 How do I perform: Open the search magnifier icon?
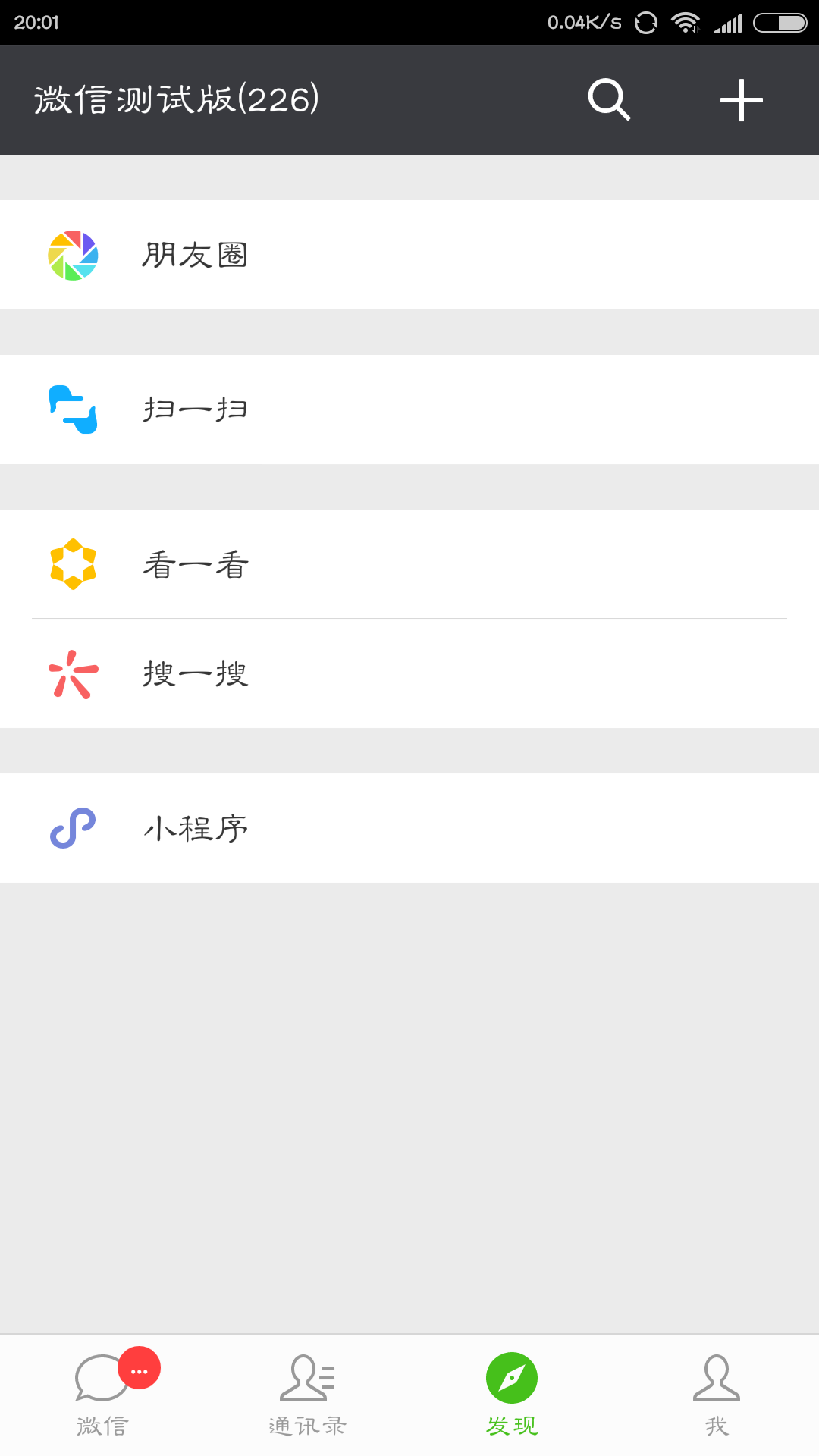pyautogui.click(x=609, y=99)
